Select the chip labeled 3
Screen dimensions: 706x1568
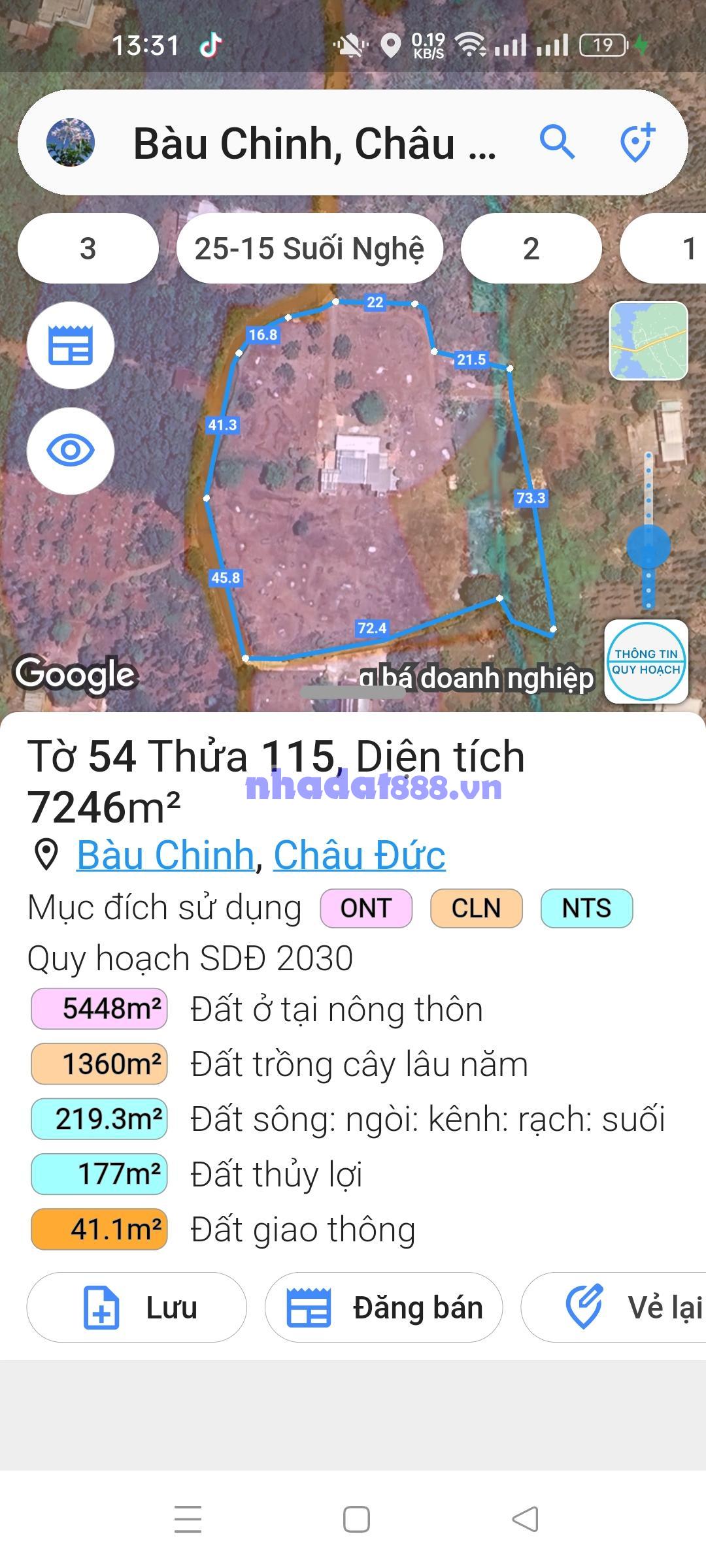tap(88, 249)
